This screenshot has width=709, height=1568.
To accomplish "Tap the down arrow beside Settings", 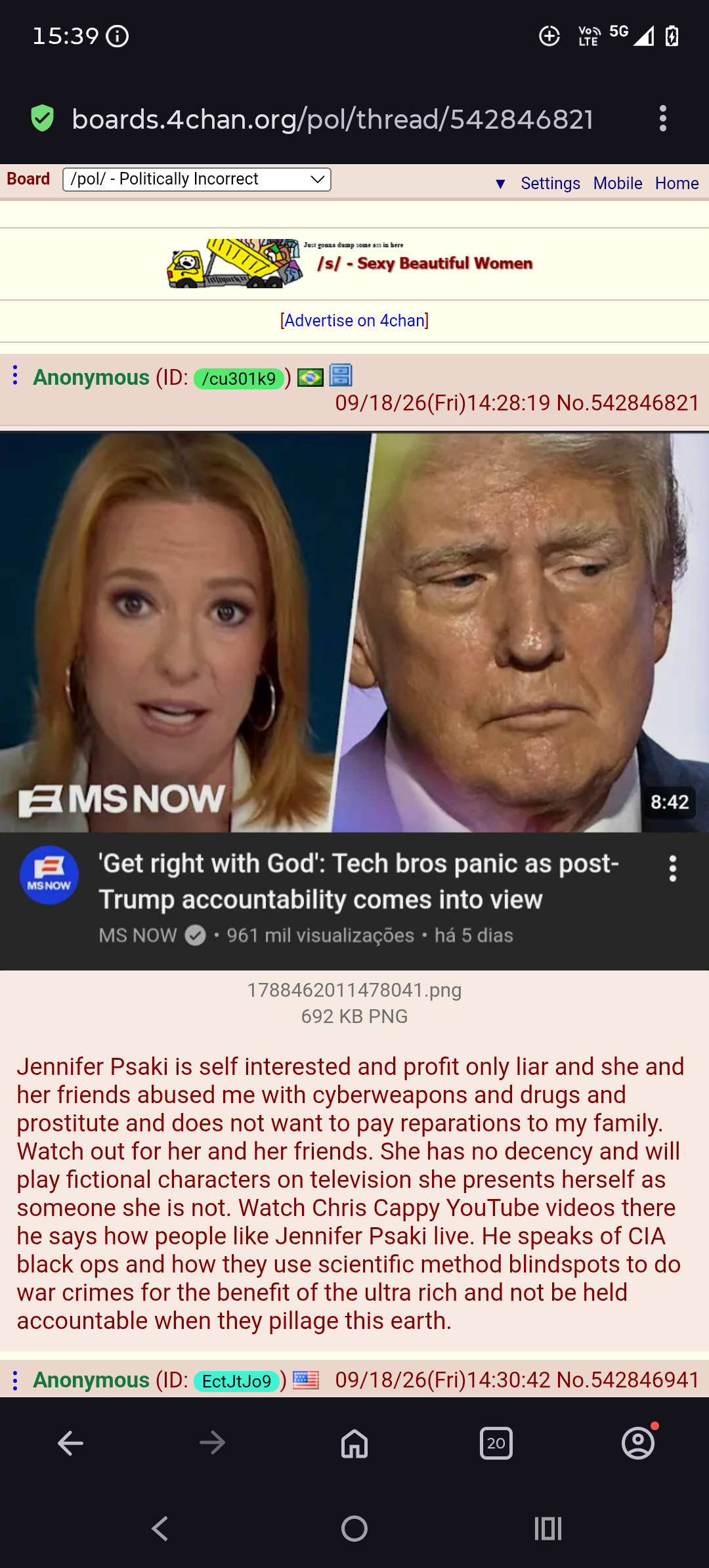I will tap(500, 184).
